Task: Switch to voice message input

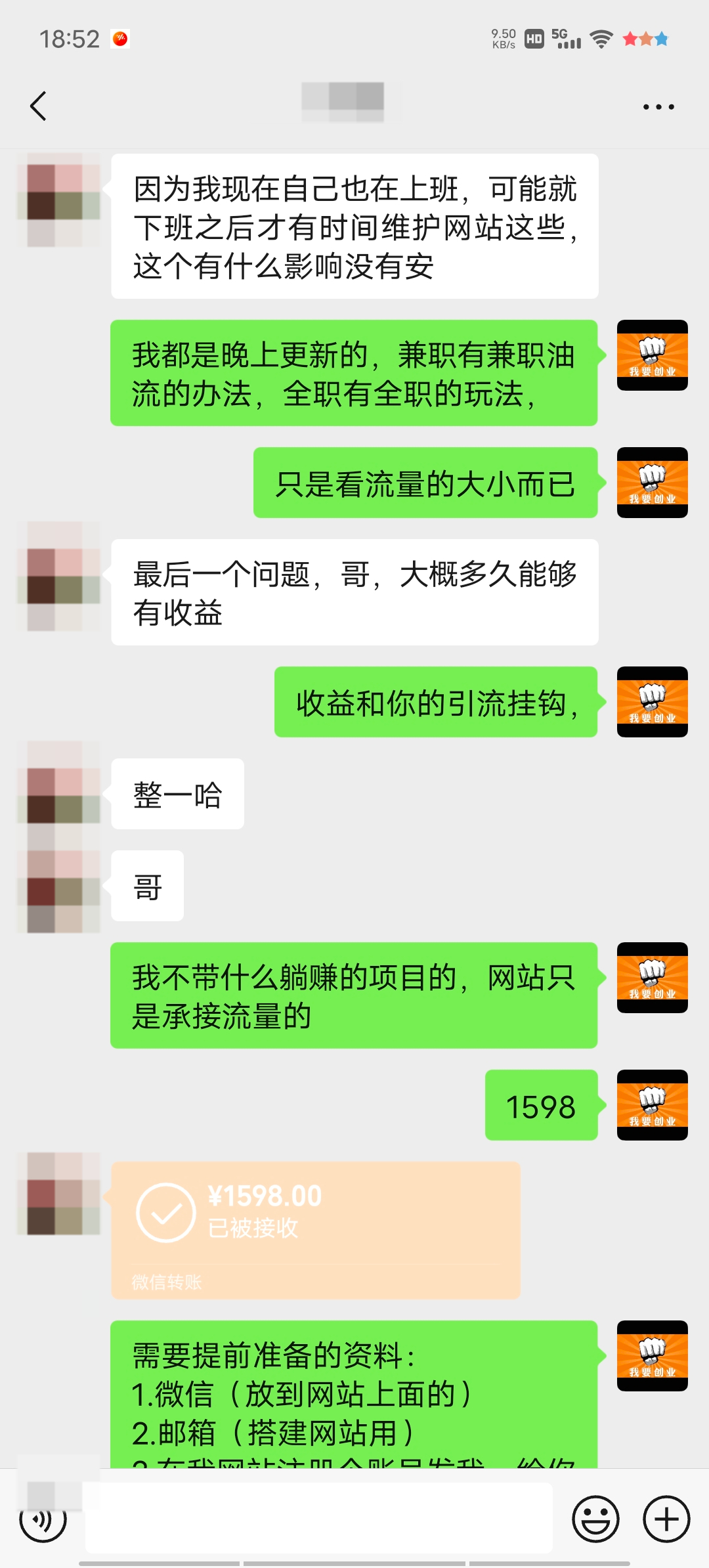Action: pyautogui.click(x=43, y=1519)
